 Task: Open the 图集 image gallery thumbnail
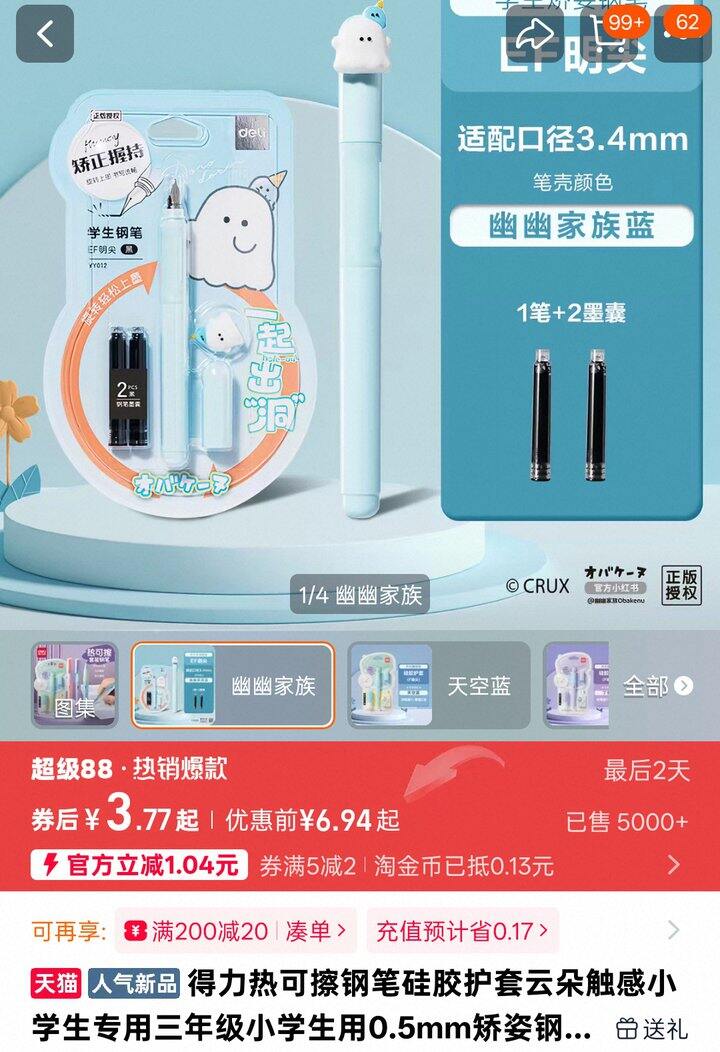pos(74,686)
